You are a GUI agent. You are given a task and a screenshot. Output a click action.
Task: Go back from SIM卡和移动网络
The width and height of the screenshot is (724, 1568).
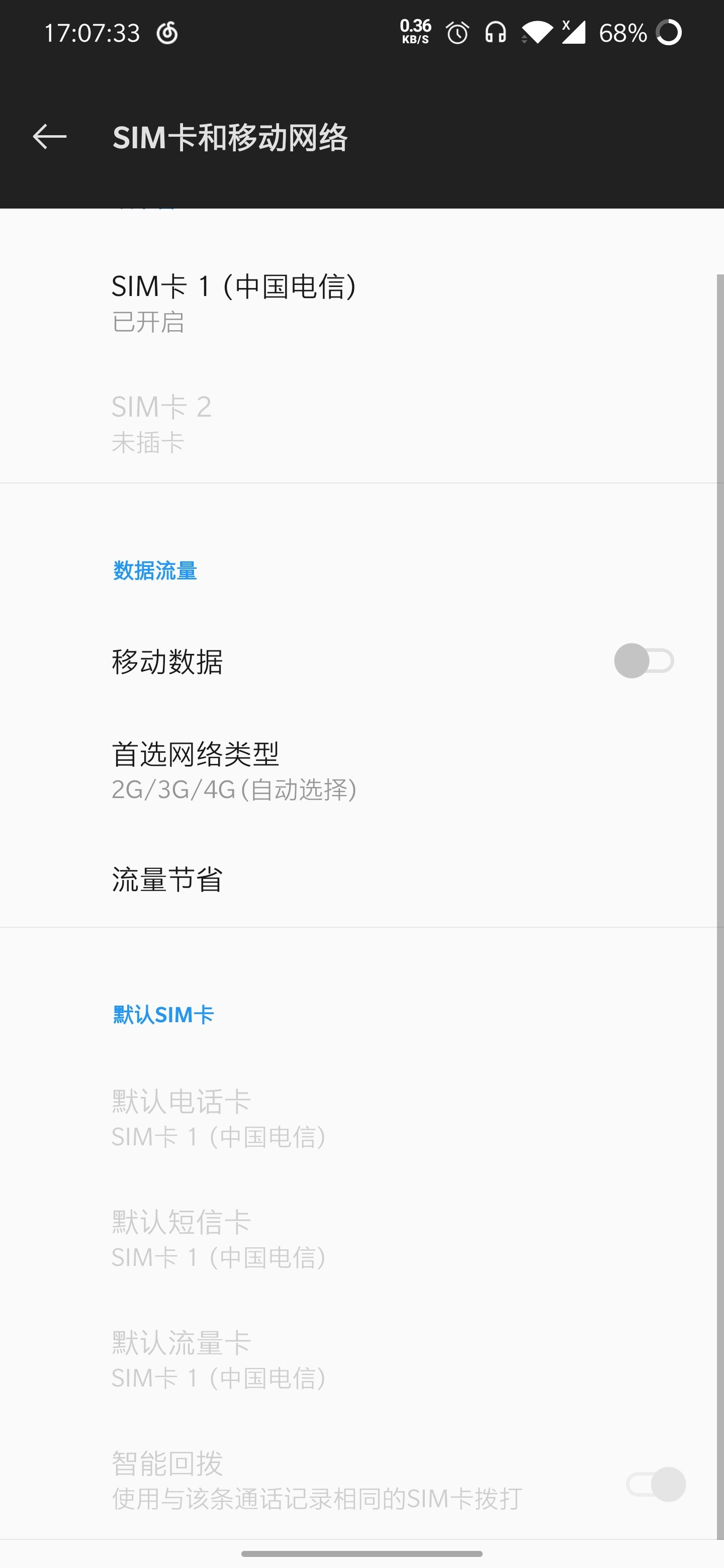(50, 136)
